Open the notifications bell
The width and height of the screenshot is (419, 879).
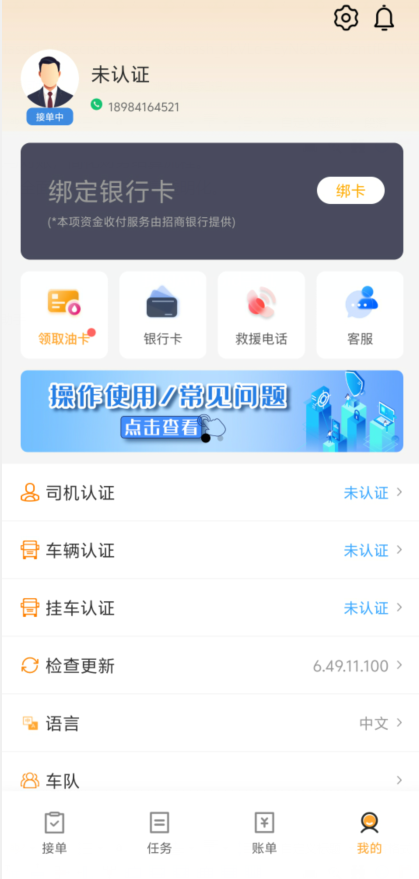pos(384,18)
